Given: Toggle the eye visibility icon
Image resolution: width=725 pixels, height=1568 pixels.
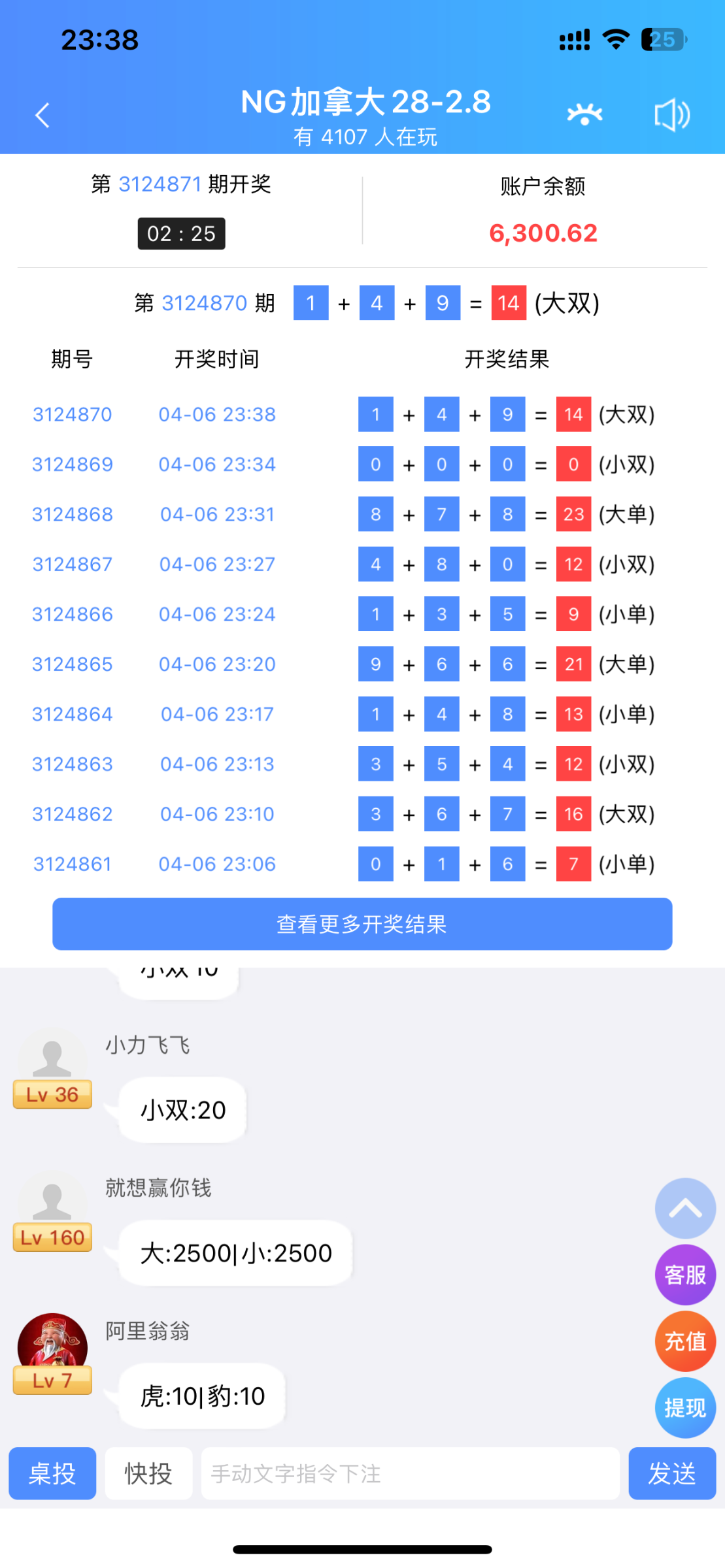Looking at the screenshot, I should (x=584, y=114).
